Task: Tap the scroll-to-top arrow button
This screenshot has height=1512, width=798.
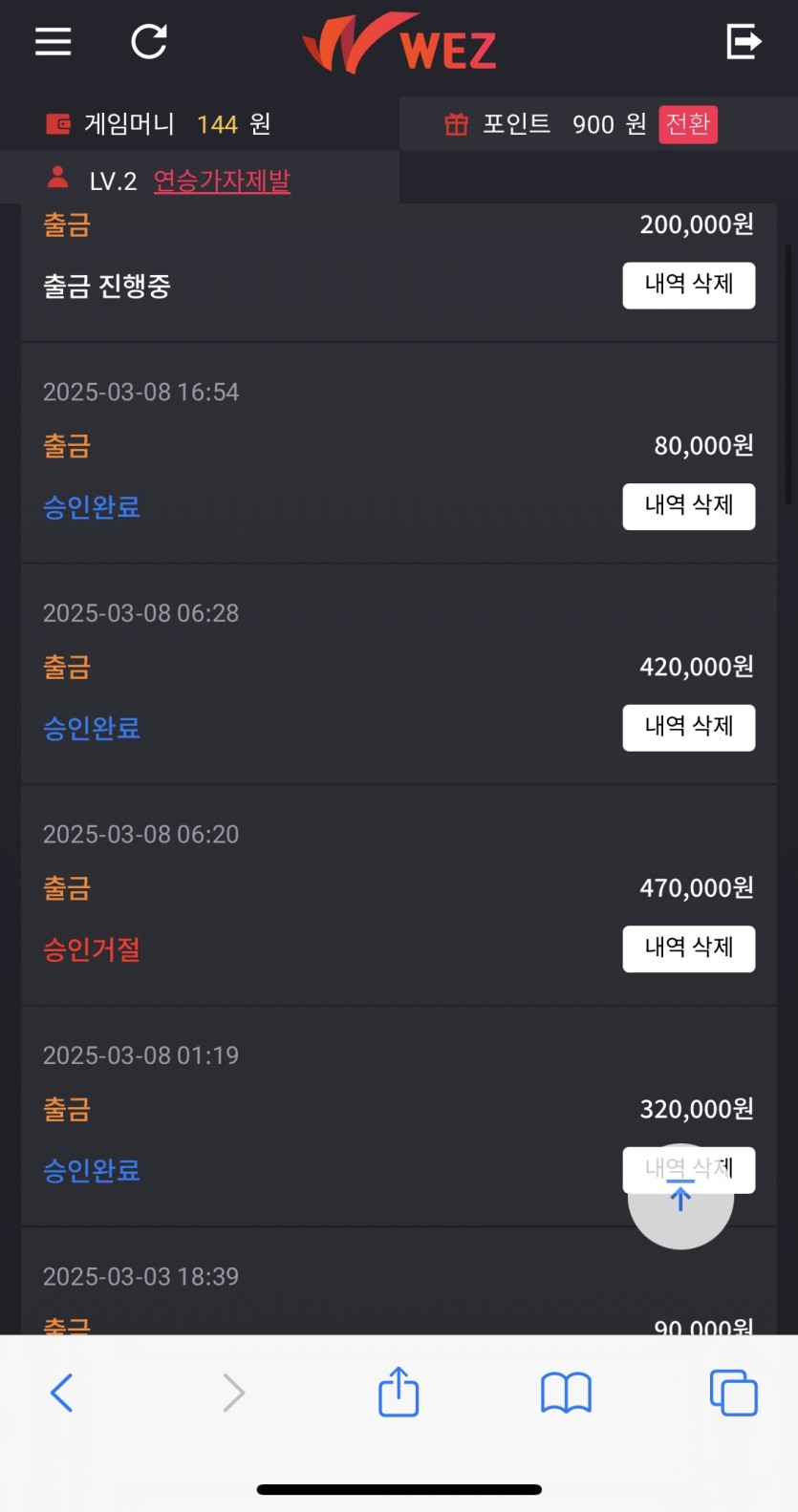Action: pyautogui.click(x=680, y=1199)
